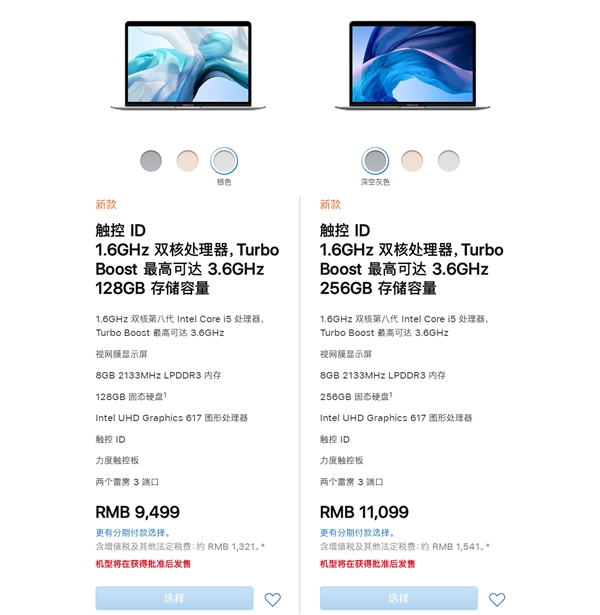
Task: Choose the gold color for the 128GB model
Action: click(188, 160)
